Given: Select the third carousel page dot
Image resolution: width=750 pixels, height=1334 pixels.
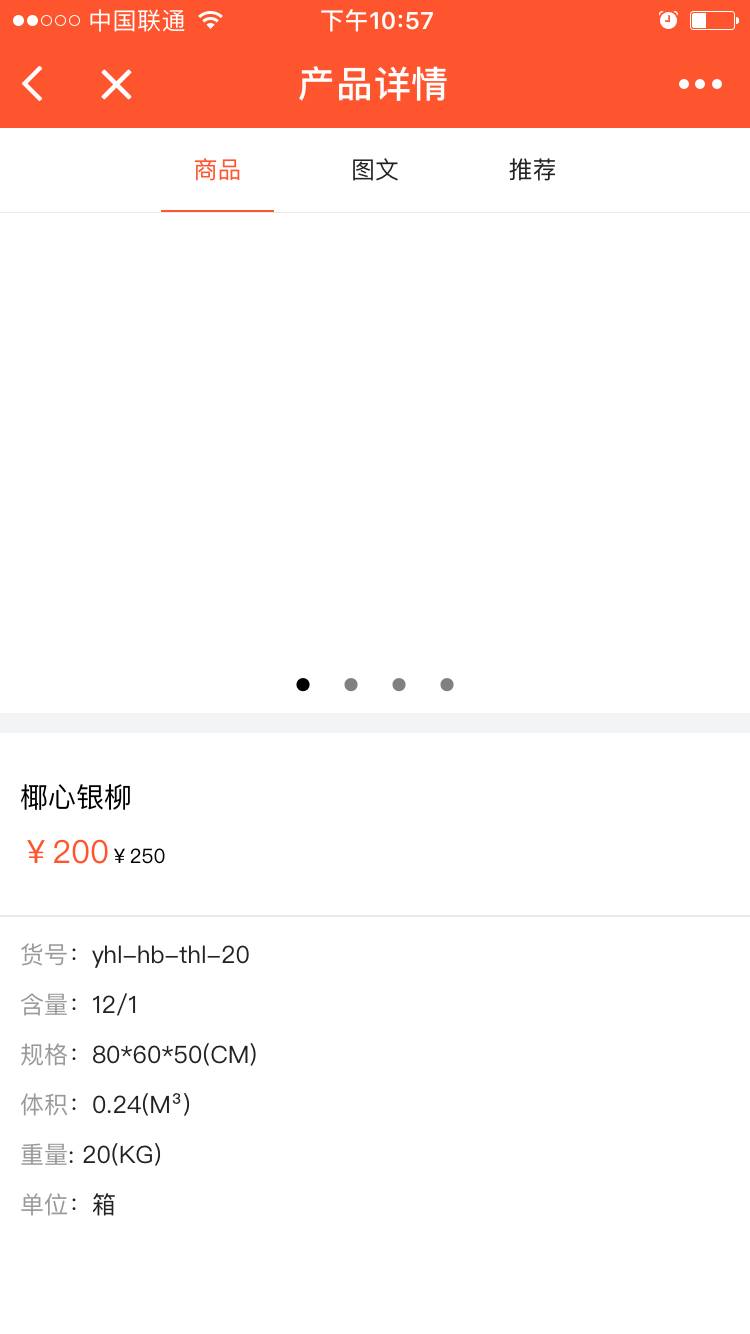Looking at the screenshot, I should (x=399, y=685).
